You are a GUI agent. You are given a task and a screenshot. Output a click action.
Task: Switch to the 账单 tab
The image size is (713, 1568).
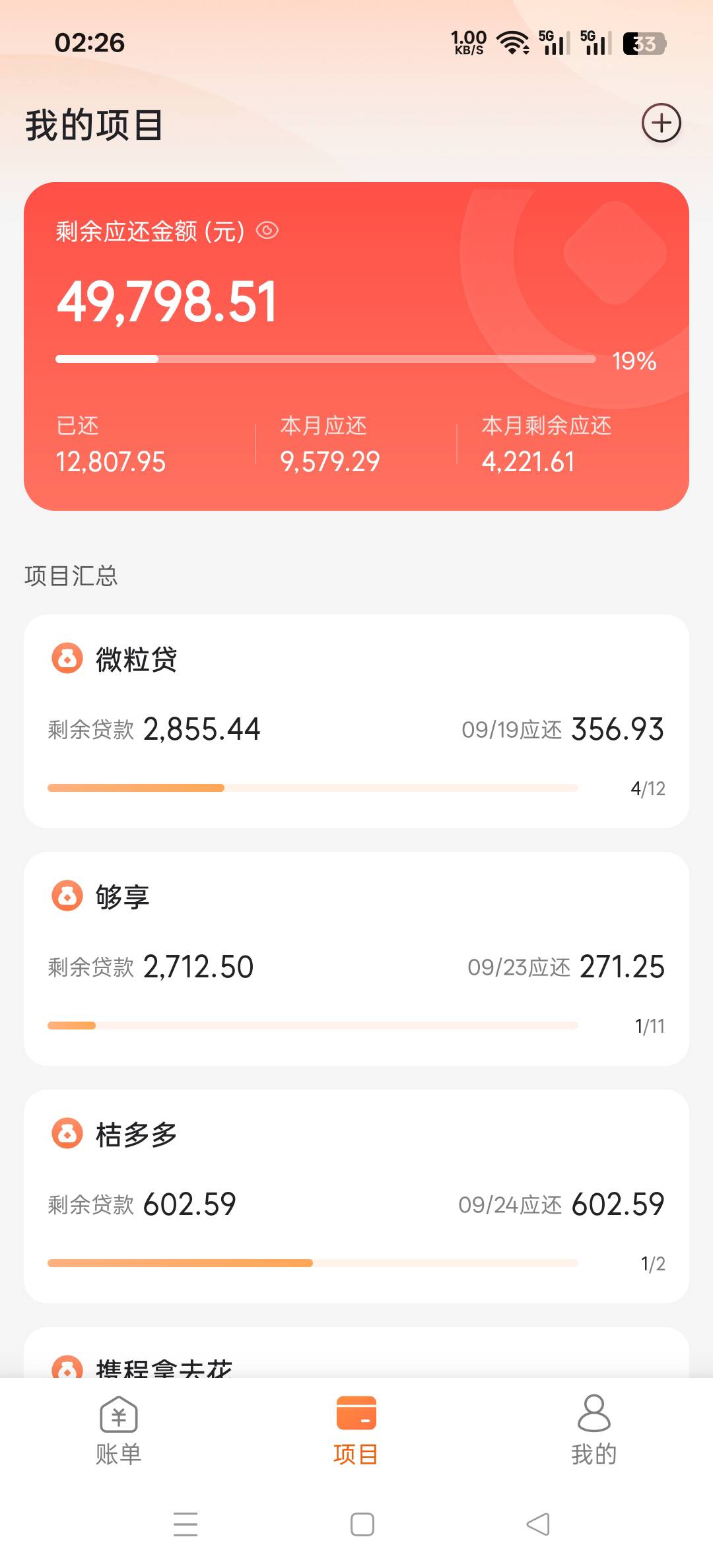[119, 1430]
